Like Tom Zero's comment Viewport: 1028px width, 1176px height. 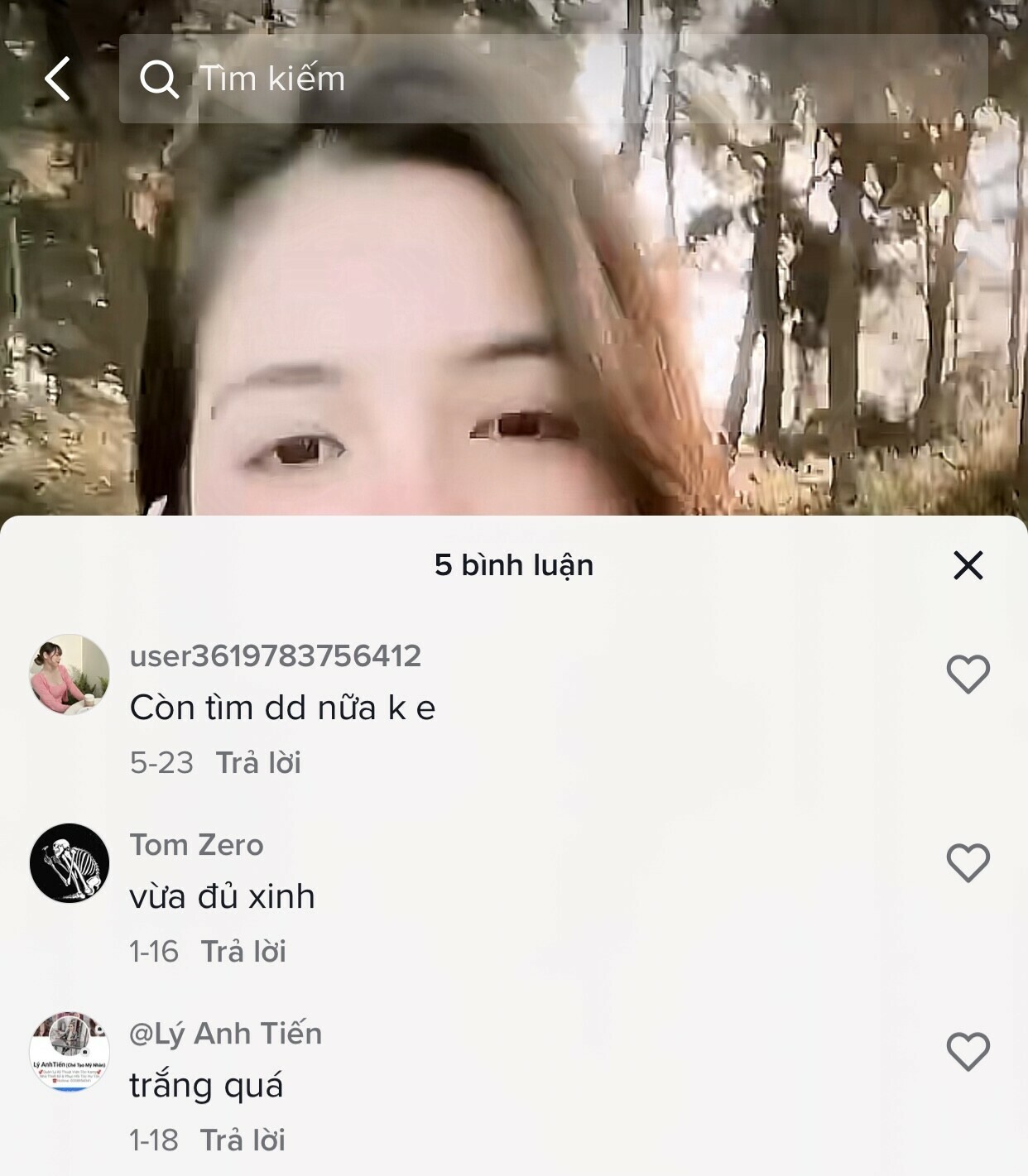tap(968, 862)
